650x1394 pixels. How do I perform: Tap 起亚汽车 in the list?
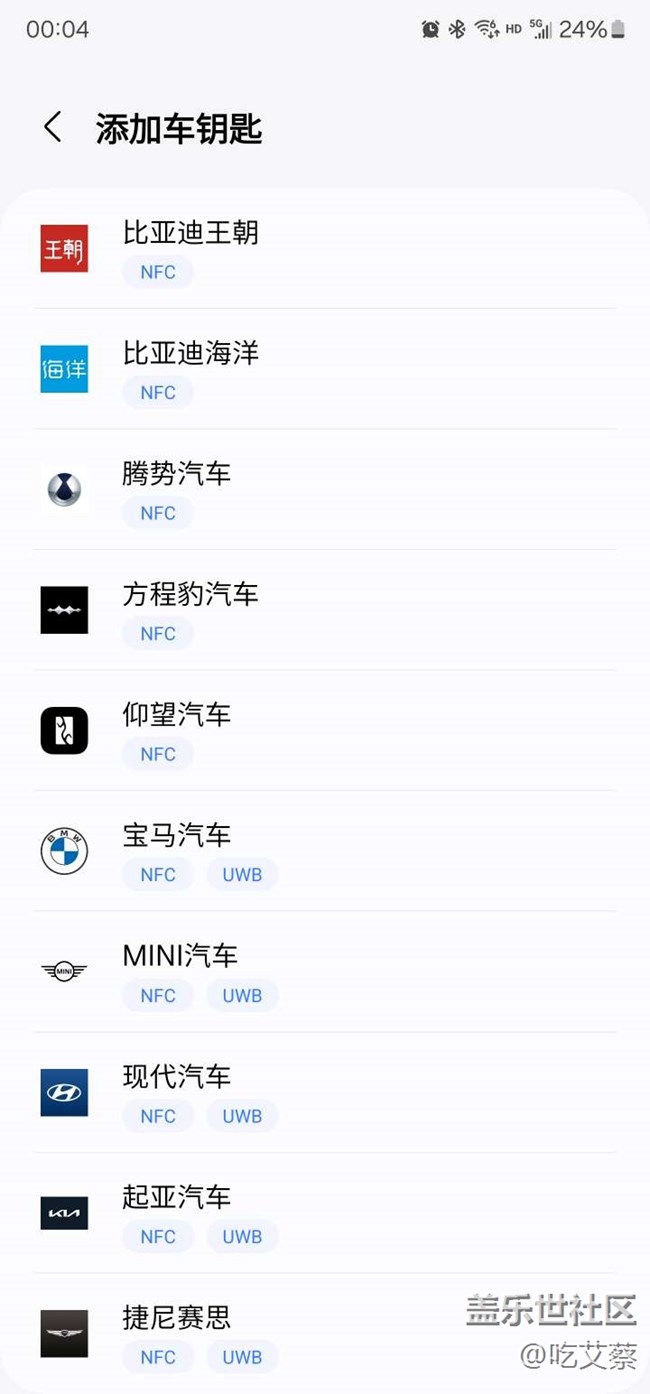(325, 1212)
